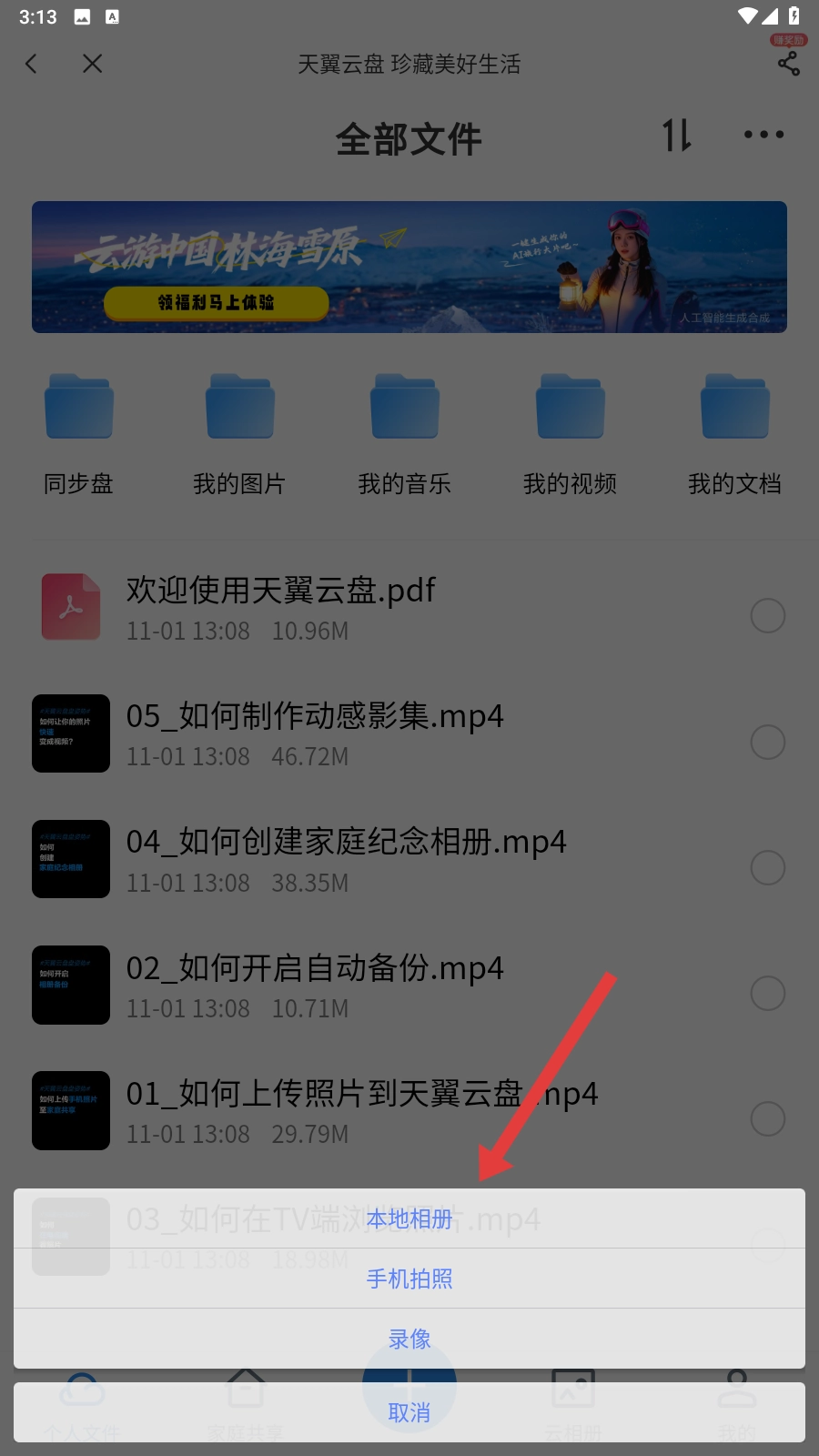
Task: Select 手机拍照 to take a photo
Action: pyautogui.click(x=409, y=1279)
